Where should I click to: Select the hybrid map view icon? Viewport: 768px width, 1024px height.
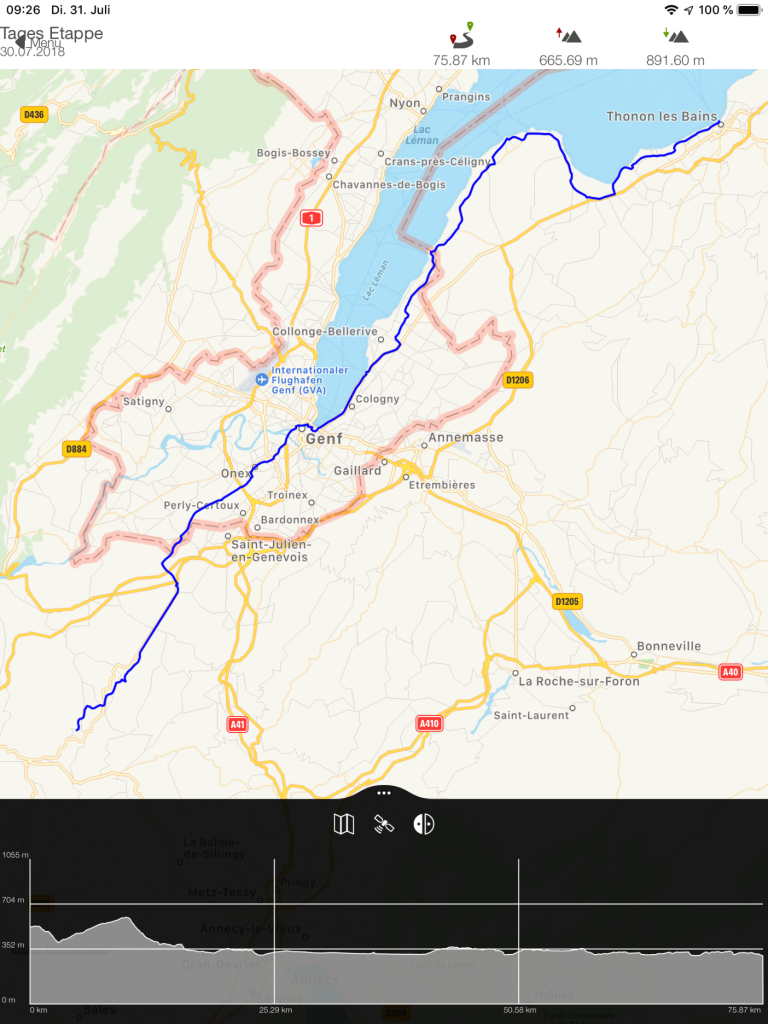(424, 824)
